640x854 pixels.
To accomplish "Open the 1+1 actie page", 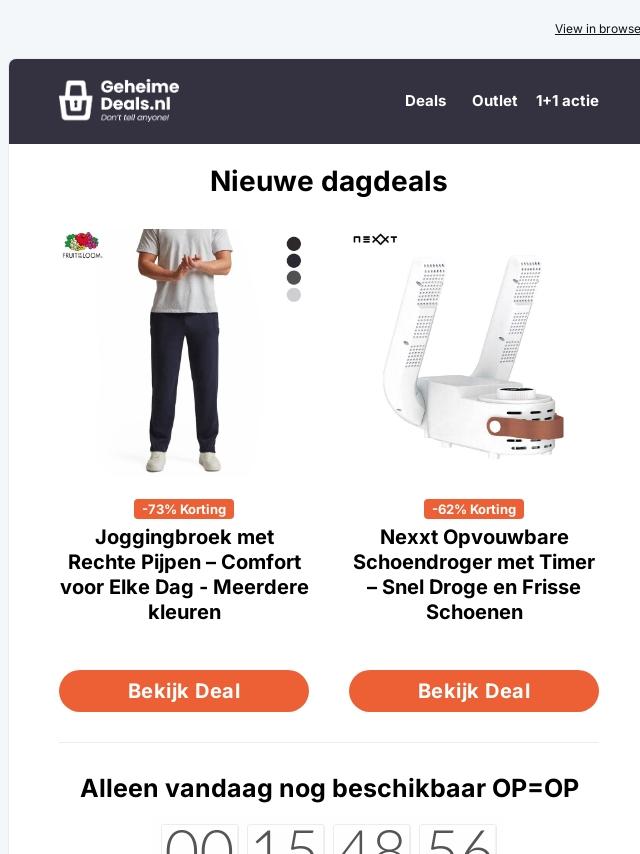I will click(x=567, y=101).
